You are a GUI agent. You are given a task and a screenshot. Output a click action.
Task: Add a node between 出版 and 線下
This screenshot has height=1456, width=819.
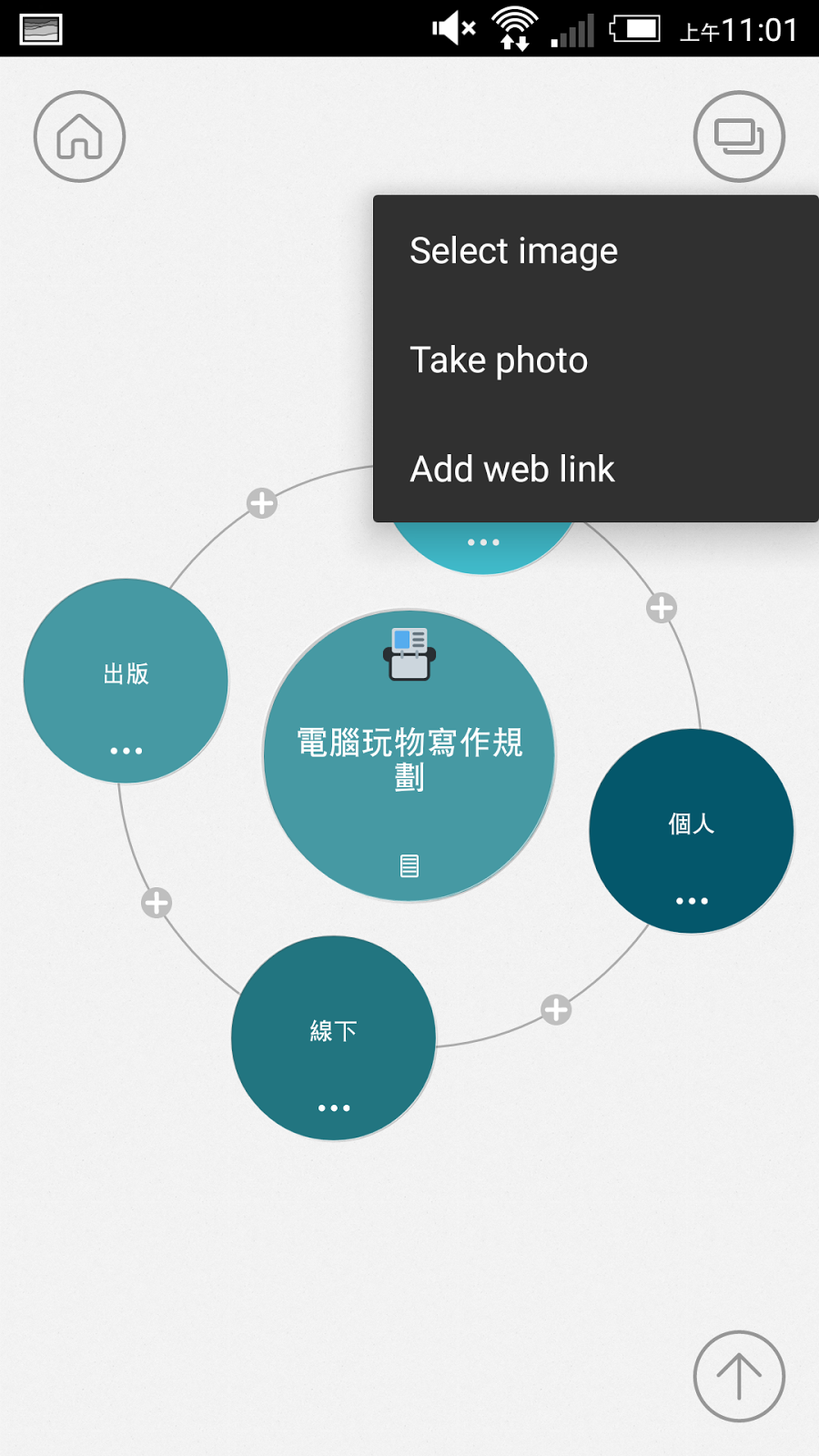click(x=157, y=903)
